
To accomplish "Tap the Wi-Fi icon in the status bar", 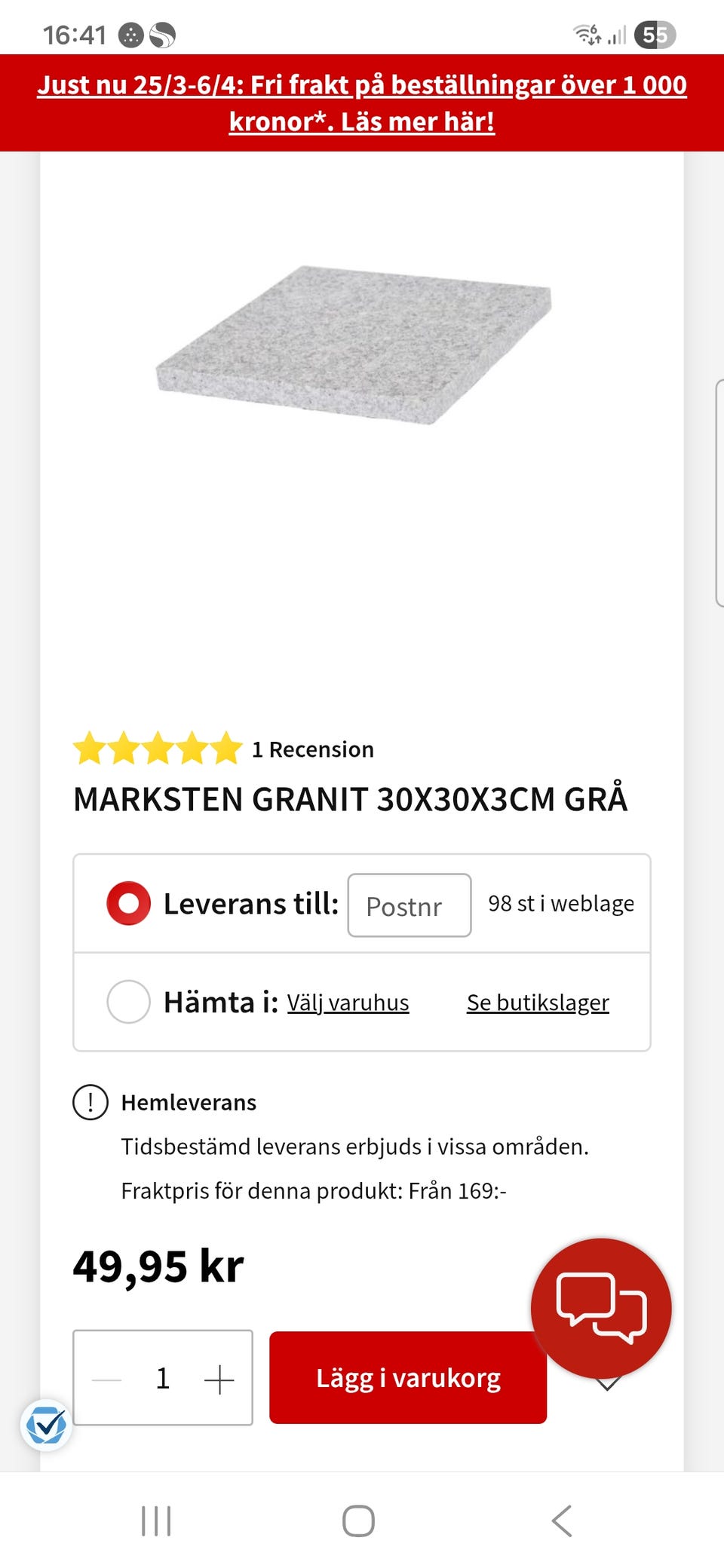I will point(584,34).
